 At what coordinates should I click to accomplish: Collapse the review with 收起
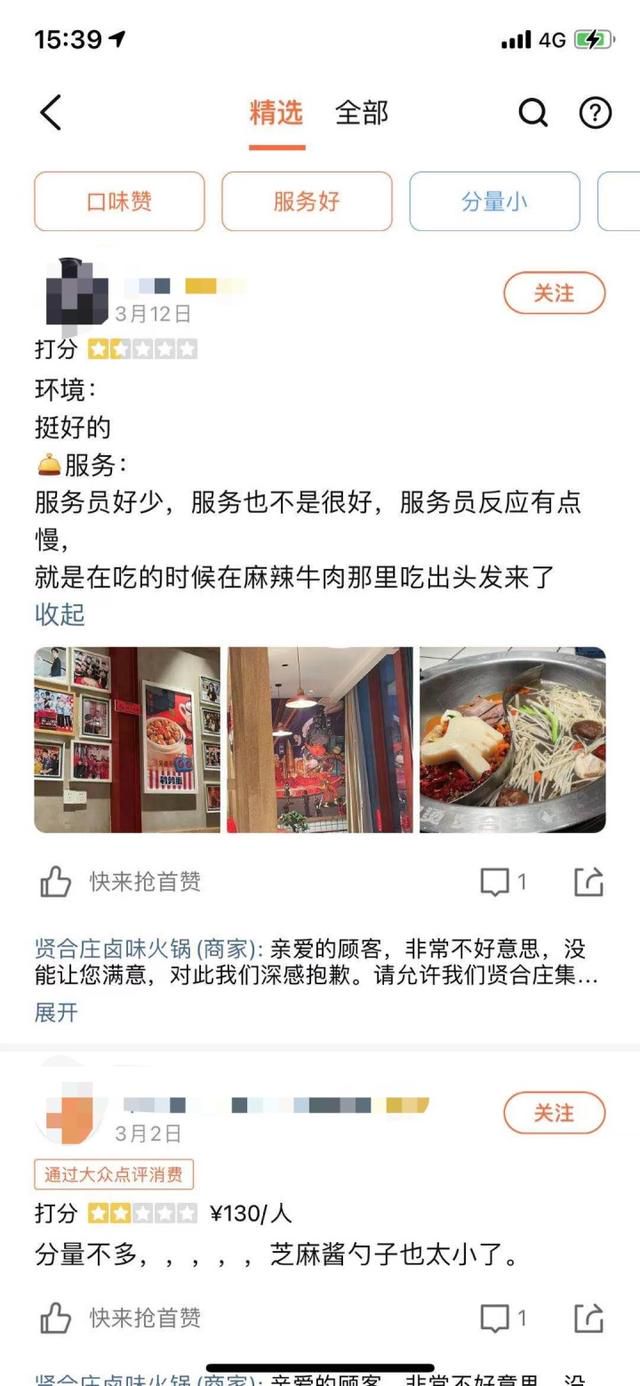point(60,614)
